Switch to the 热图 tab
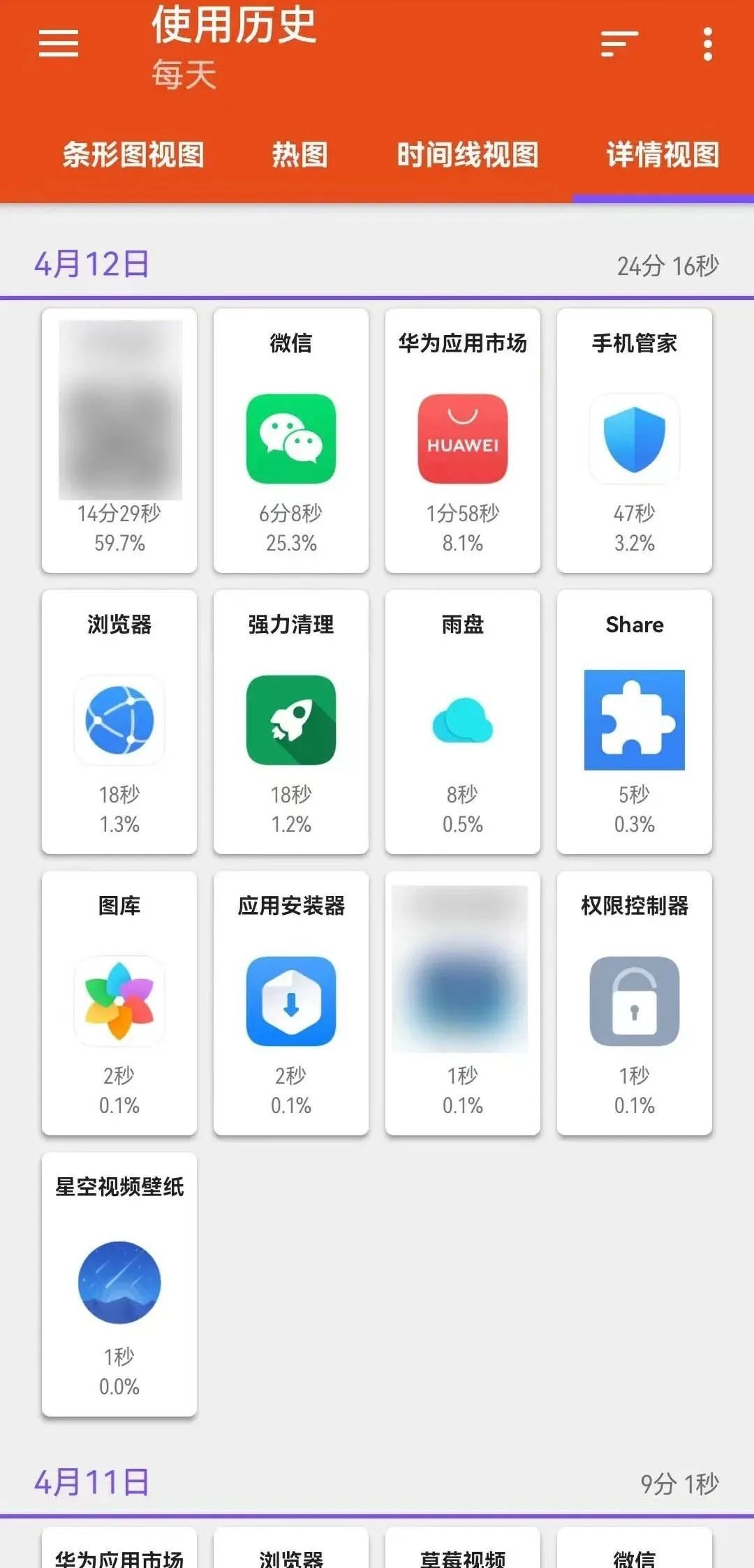This screenshot has width=754, height=1568. pos(300,155)
